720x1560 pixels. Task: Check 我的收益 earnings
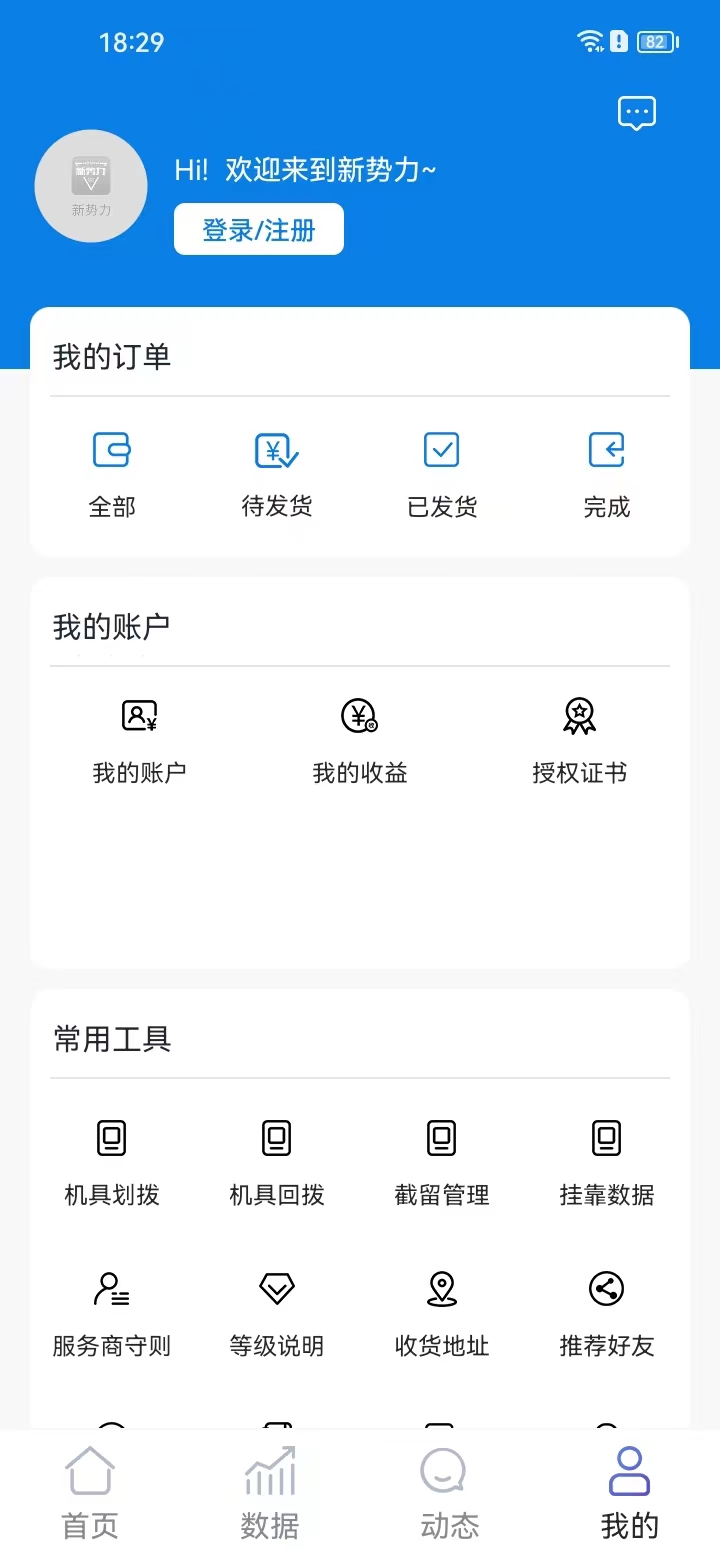click(x=360, y=740)
